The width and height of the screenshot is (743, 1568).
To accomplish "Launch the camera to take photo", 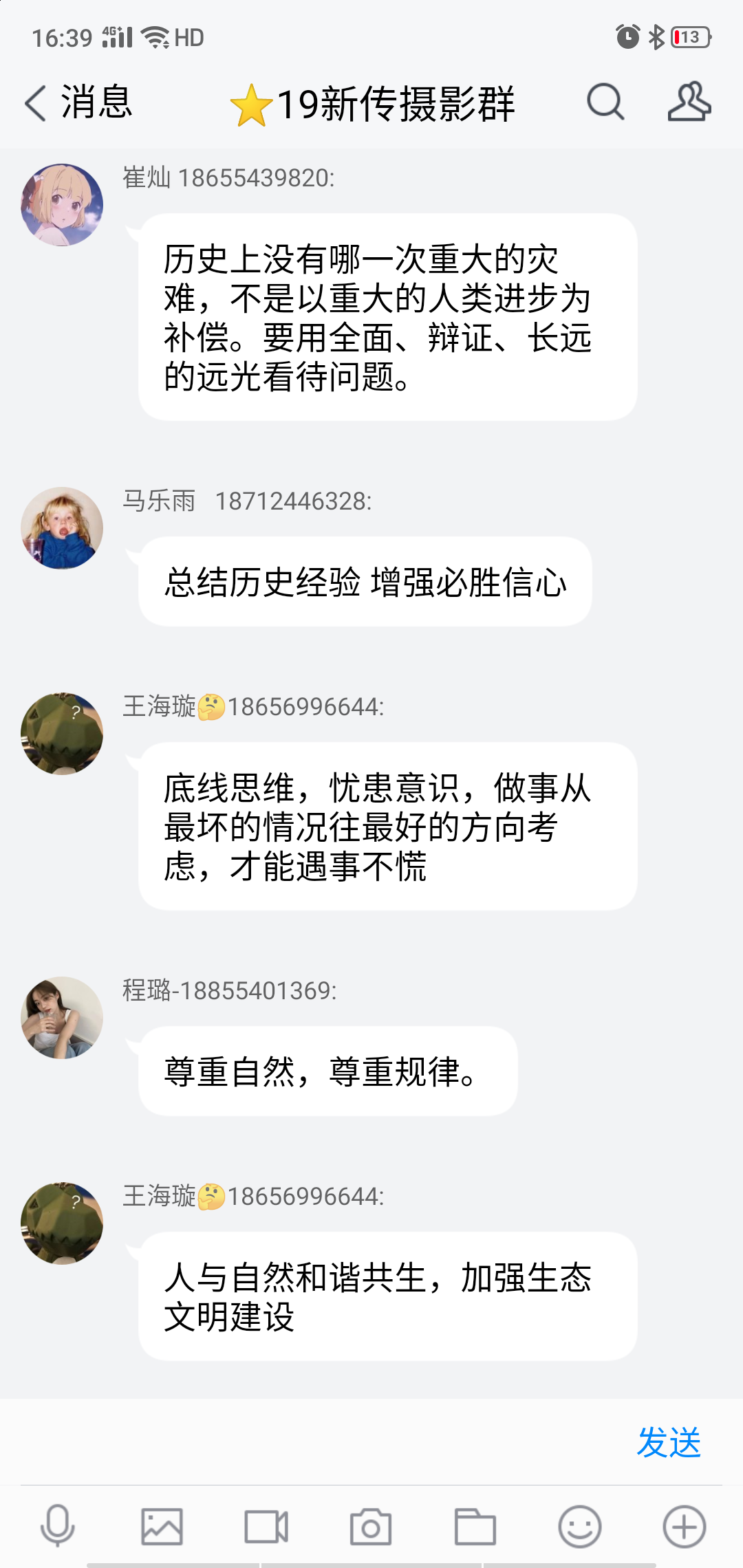I will [x=370, y=1527].
